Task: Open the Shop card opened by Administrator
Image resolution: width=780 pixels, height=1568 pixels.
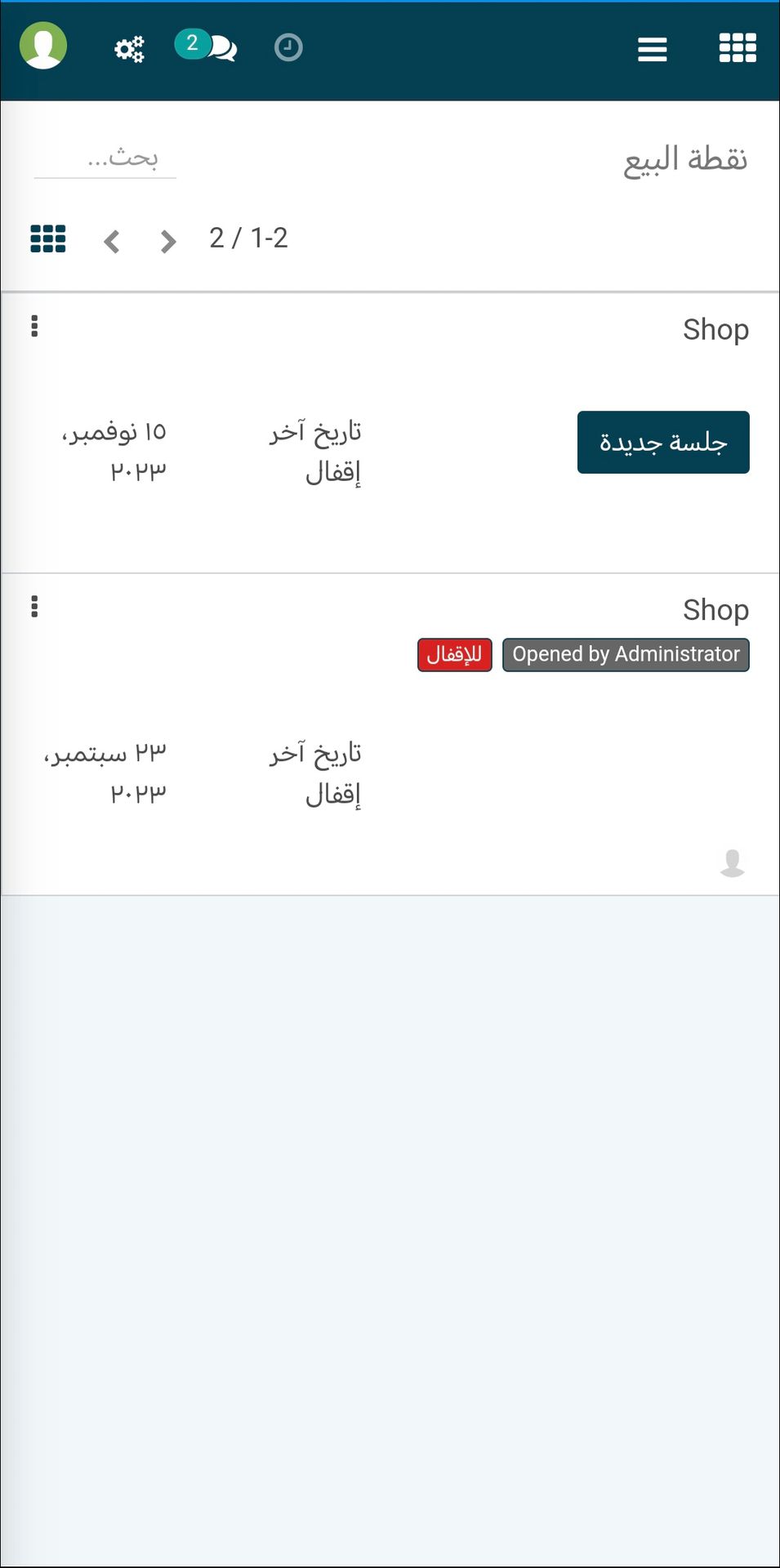Action: (390, 733)
